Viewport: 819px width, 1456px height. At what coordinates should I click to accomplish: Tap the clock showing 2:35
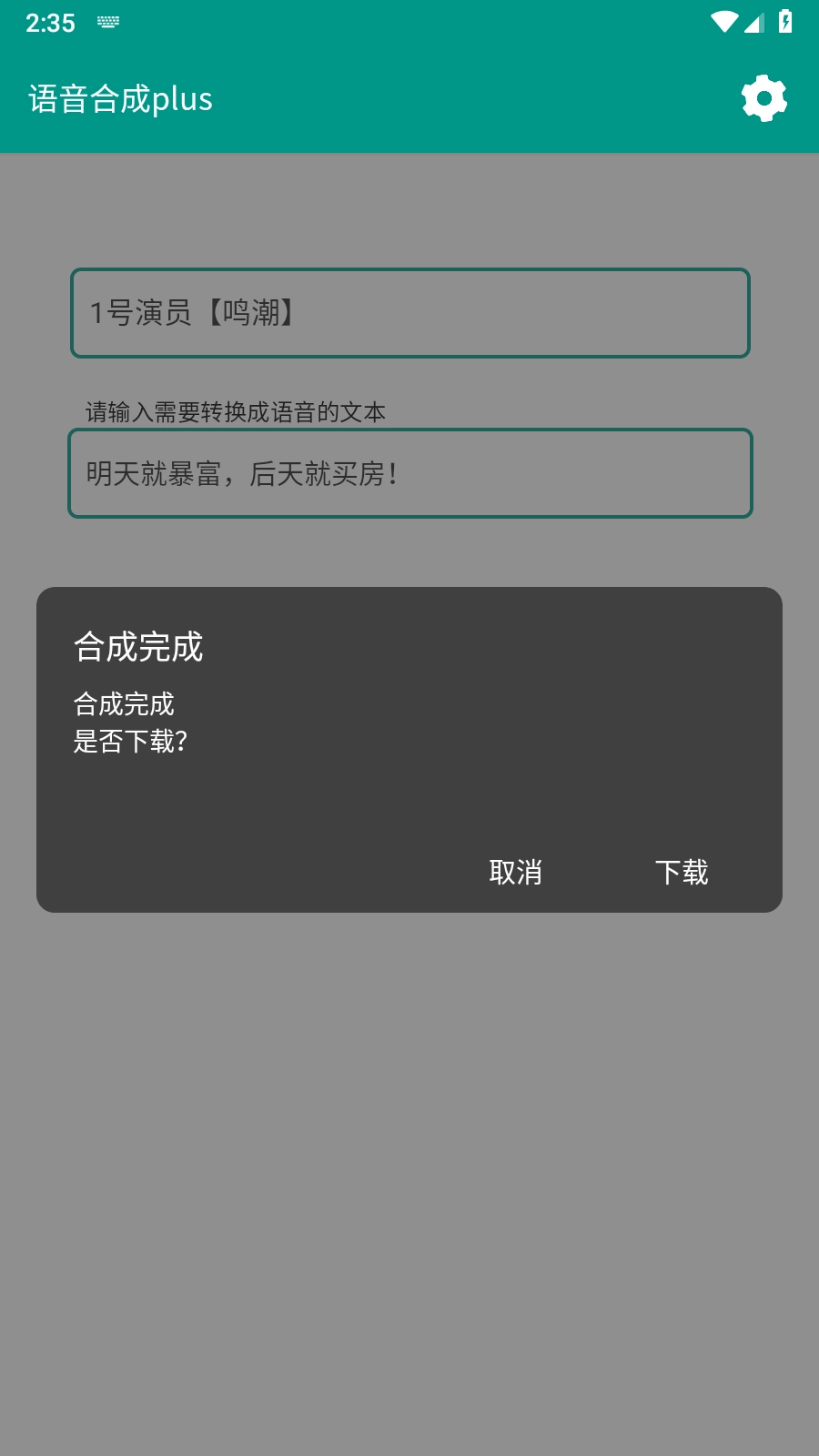[x=52, y=20]
